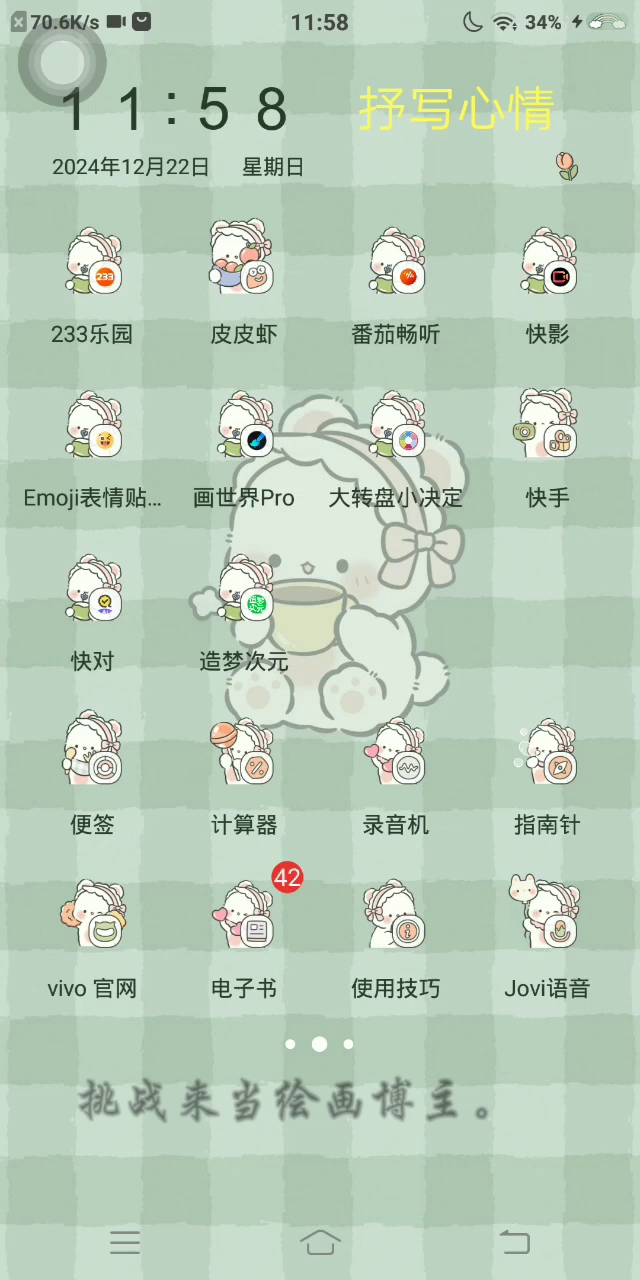Image resolution: width=640 pixels, height=1280 pixels.
Task: Open 电子书 with 42 badge
Action: click(244, 917)
